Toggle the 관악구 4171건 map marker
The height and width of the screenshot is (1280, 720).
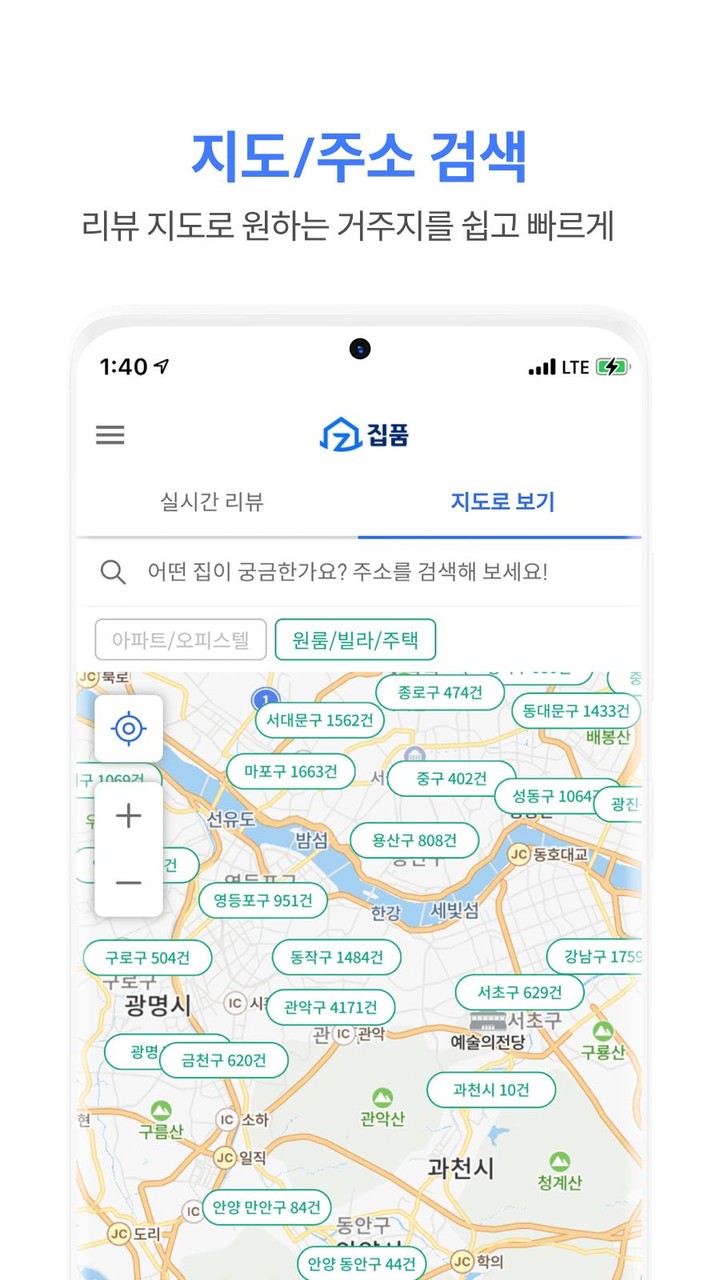(x=332, y=1007)
